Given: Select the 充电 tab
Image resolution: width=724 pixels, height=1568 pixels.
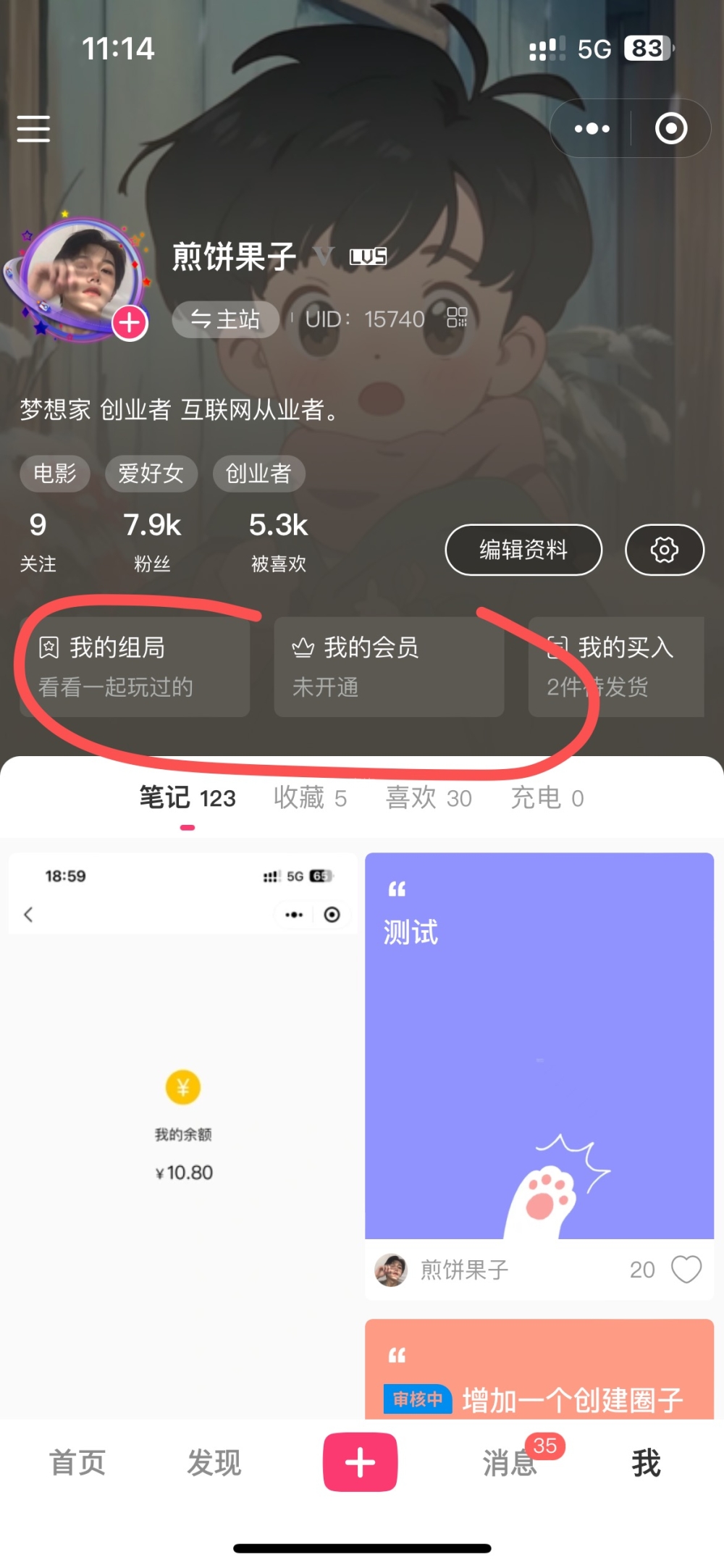Looking at the screenshot, I should click(547, 798).
